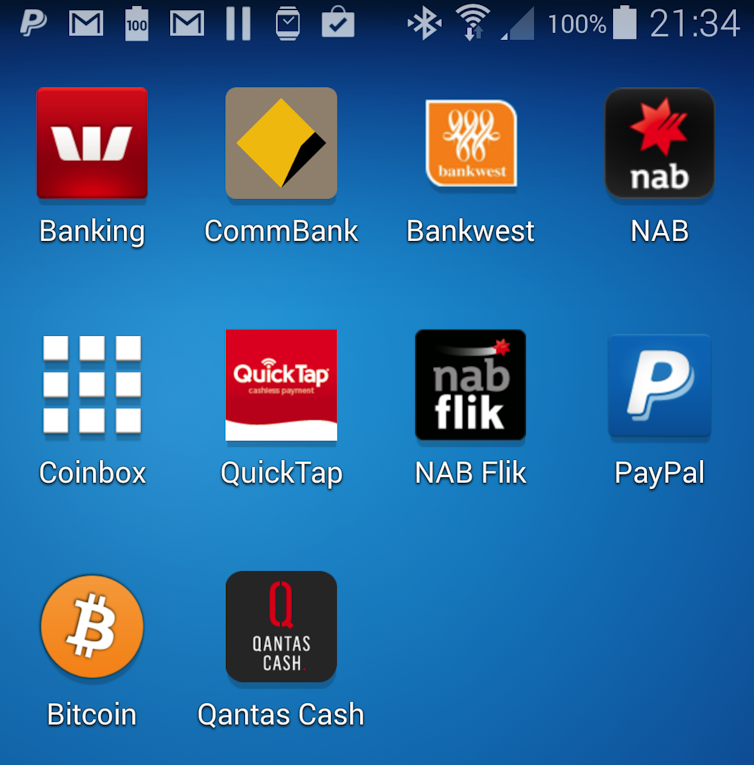Launch the Qantas Cash app
The width and height of the screenshot is (754, 765).
(x=281, y=627)
